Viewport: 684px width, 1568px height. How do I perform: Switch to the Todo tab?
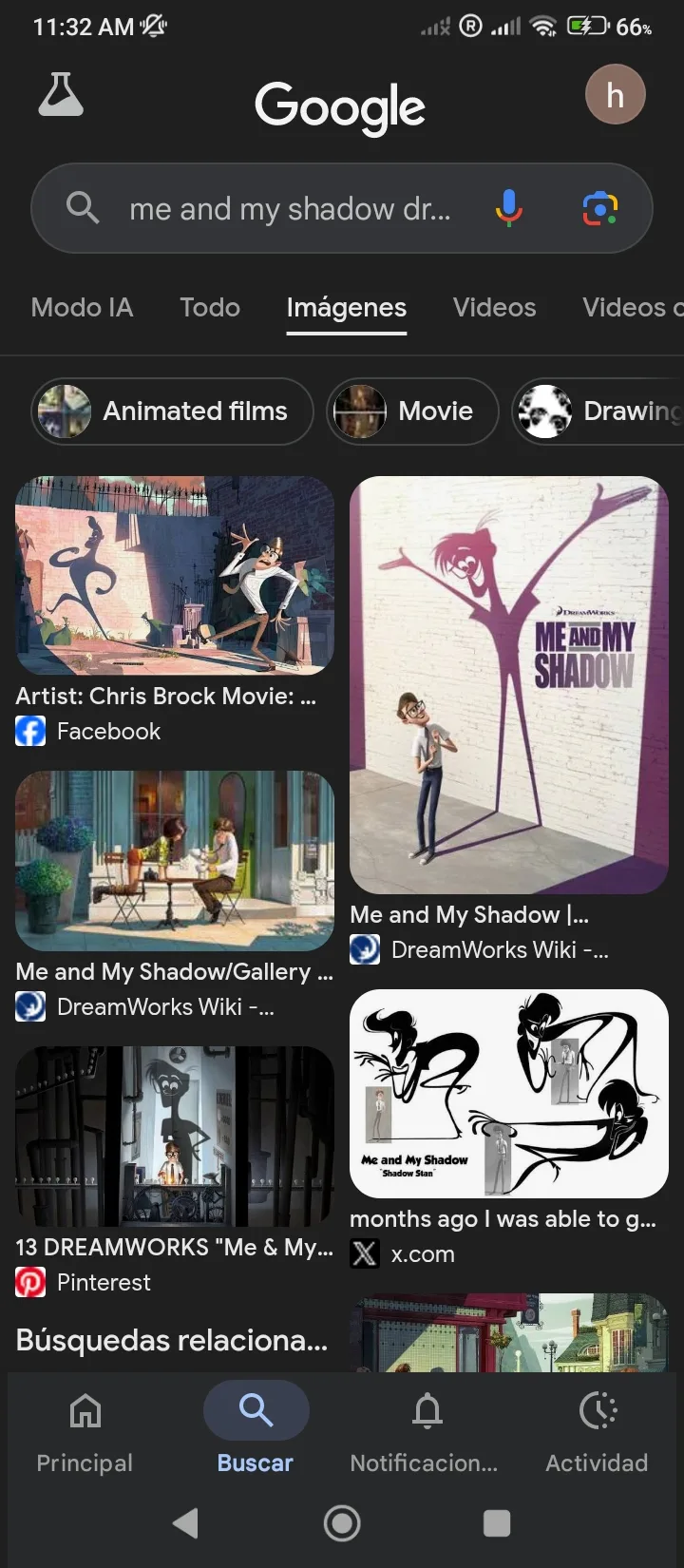[x=210, y=308]
